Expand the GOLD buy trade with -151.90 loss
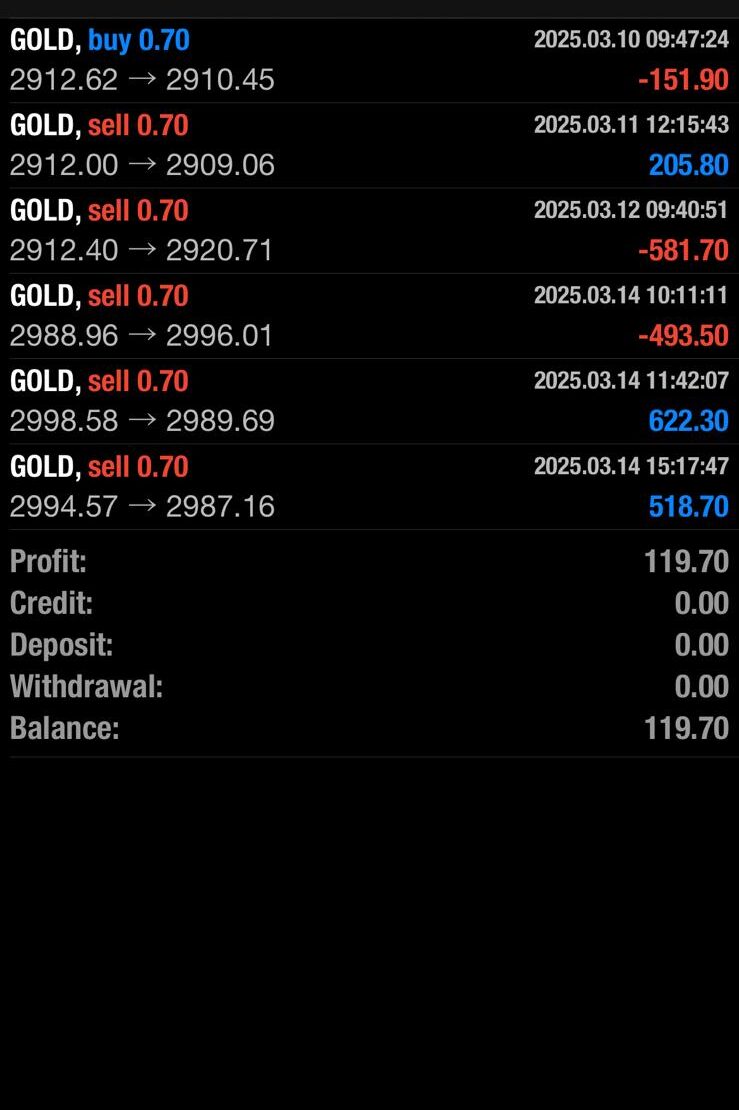The image size is (739, 1110). [369, 60]
